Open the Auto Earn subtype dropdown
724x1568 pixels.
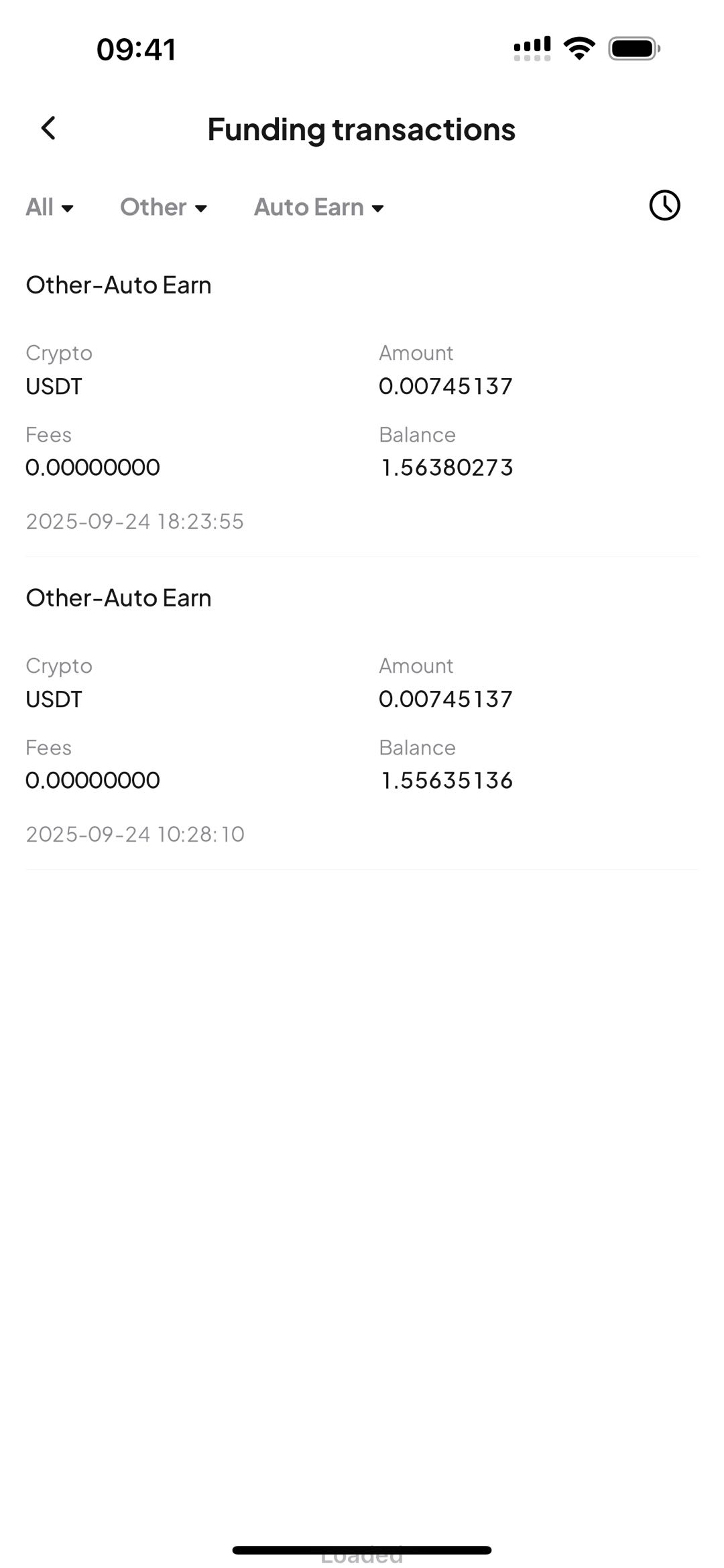point(319,208)
